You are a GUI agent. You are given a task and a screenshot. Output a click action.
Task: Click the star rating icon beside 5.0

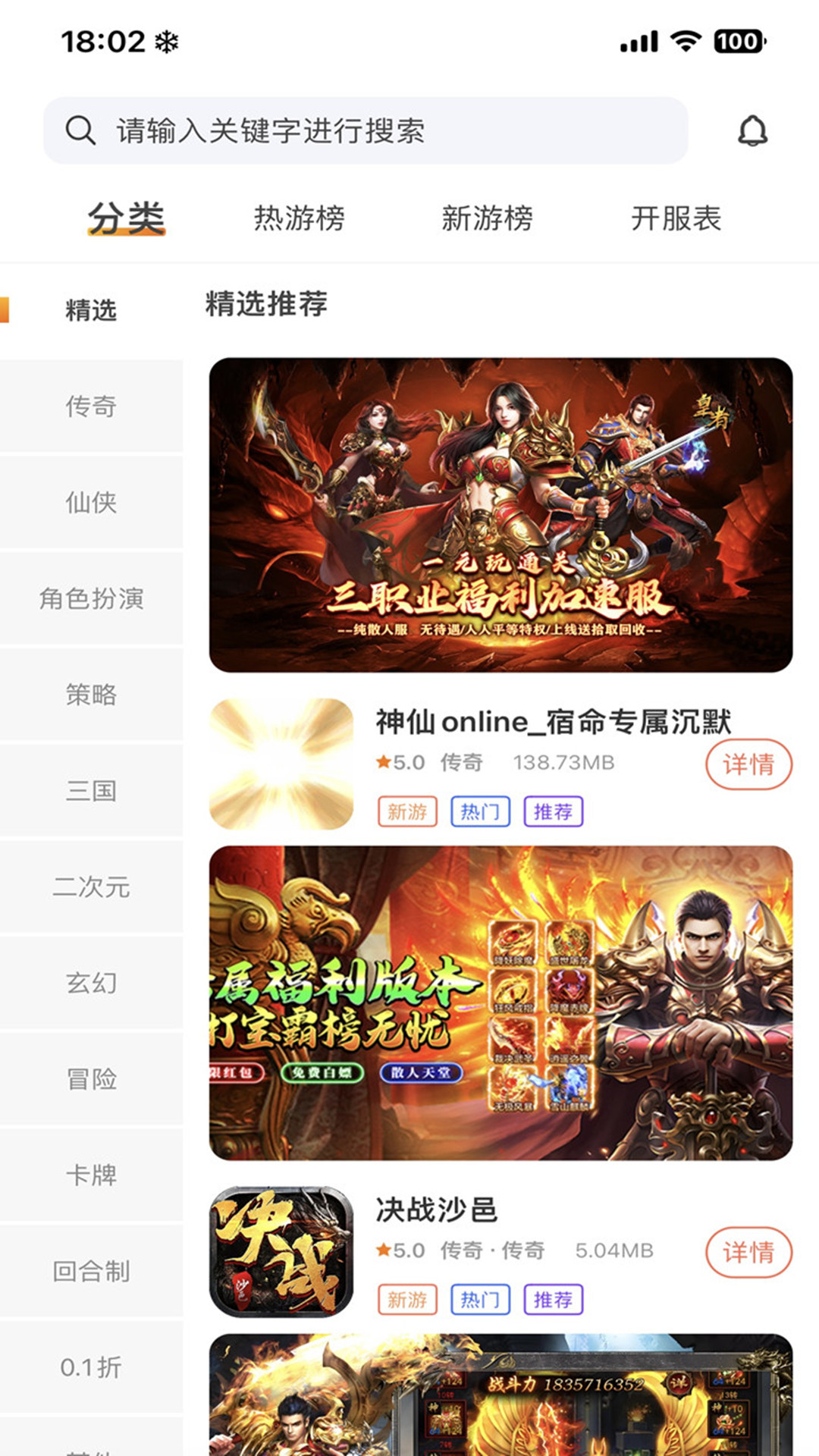click(385, 763)
